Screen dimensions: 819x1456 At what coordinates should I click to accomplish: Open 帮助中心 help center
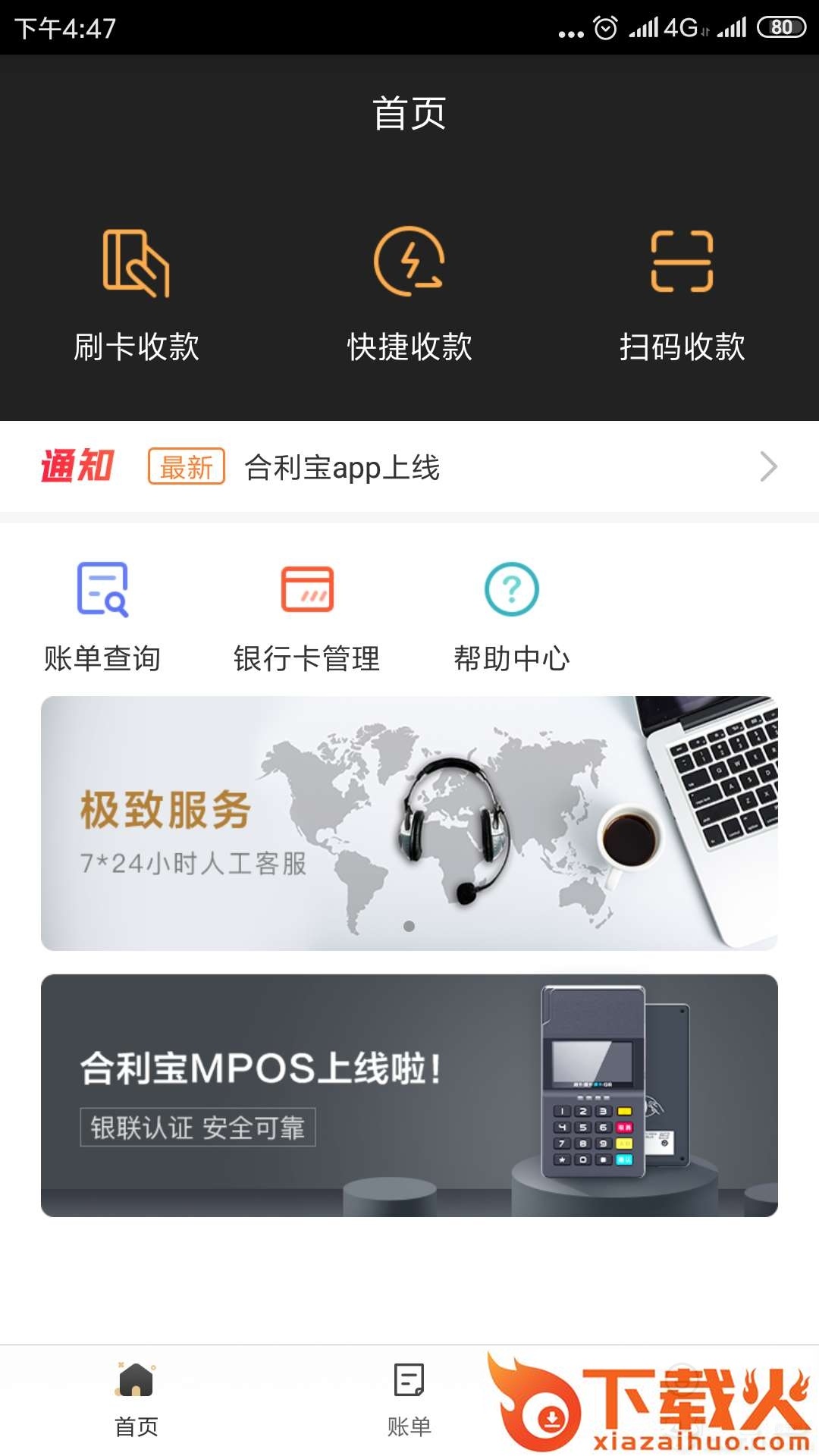(512, 616)
